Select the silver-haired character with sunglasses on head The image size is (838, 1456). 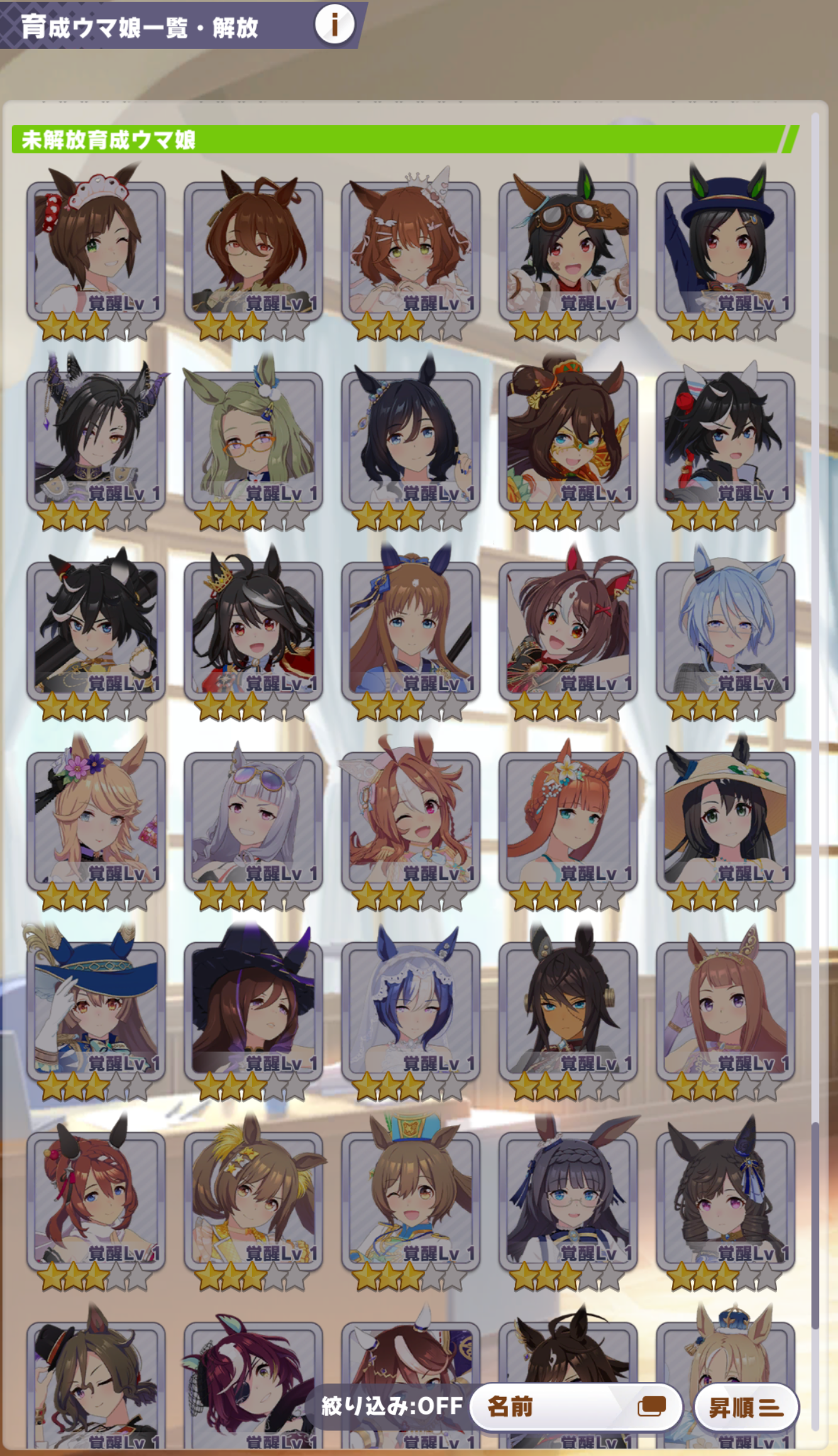tap(253, 821)
